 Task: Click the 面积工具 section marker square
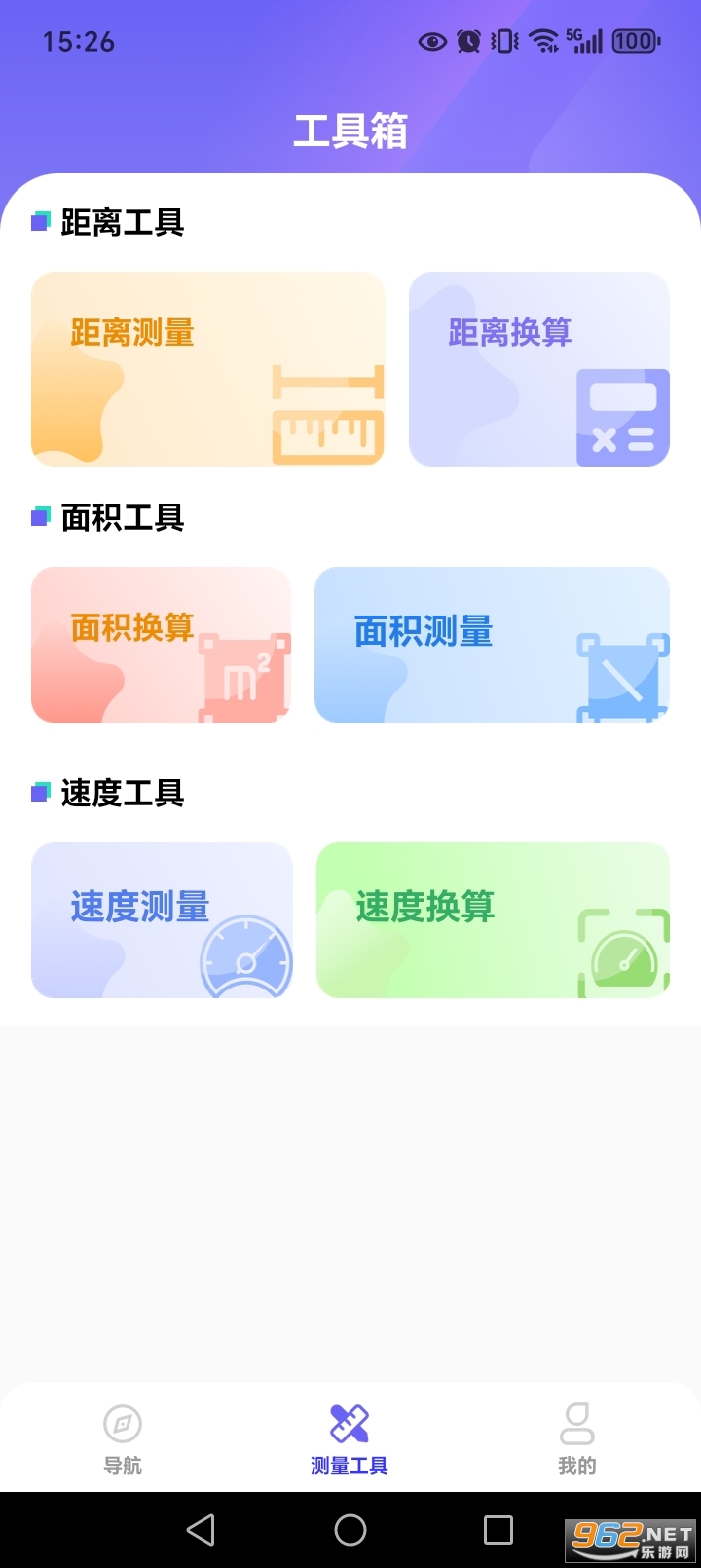(x=41, y=517)
